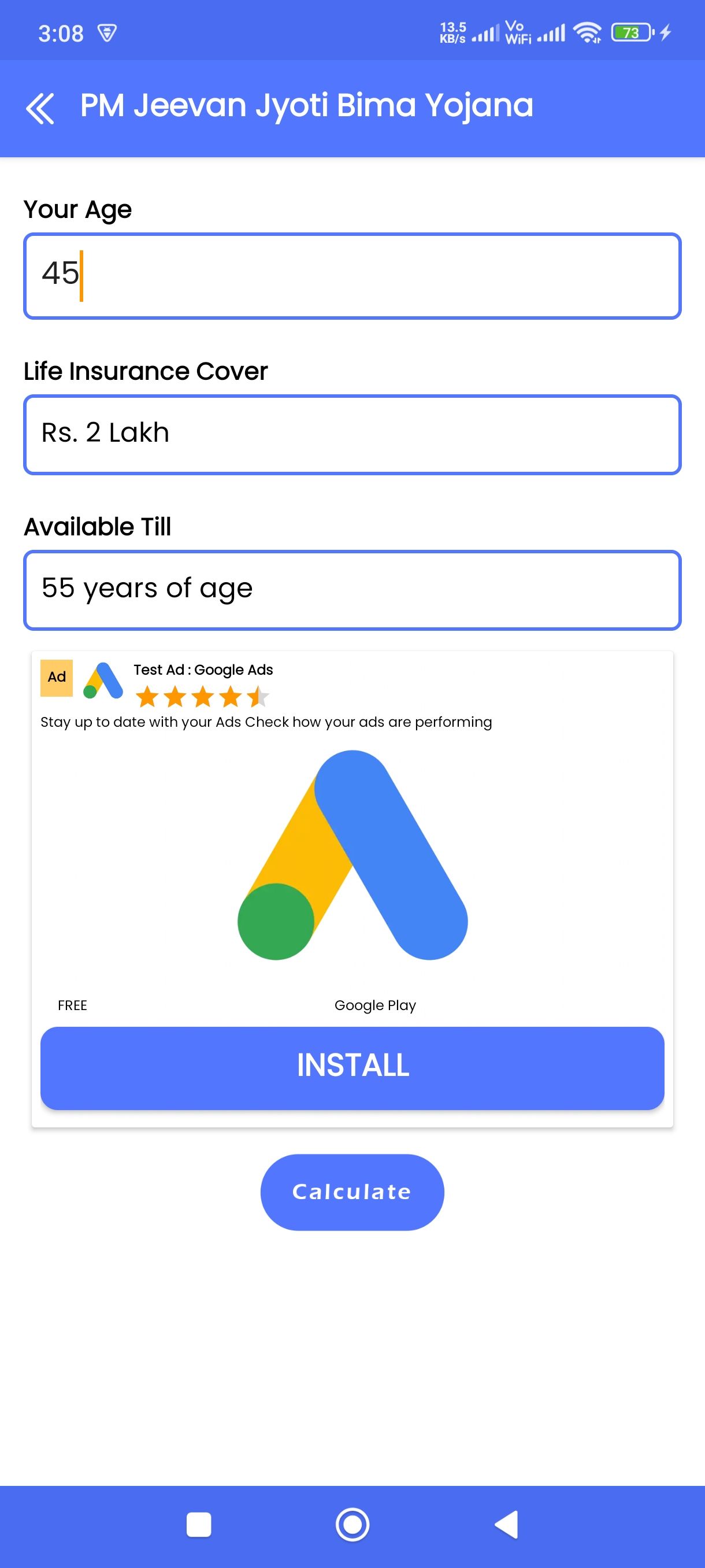This screenshot has width=705, height=1568.
Task: Calculate the insurance premium
Action: (352, 1192)
